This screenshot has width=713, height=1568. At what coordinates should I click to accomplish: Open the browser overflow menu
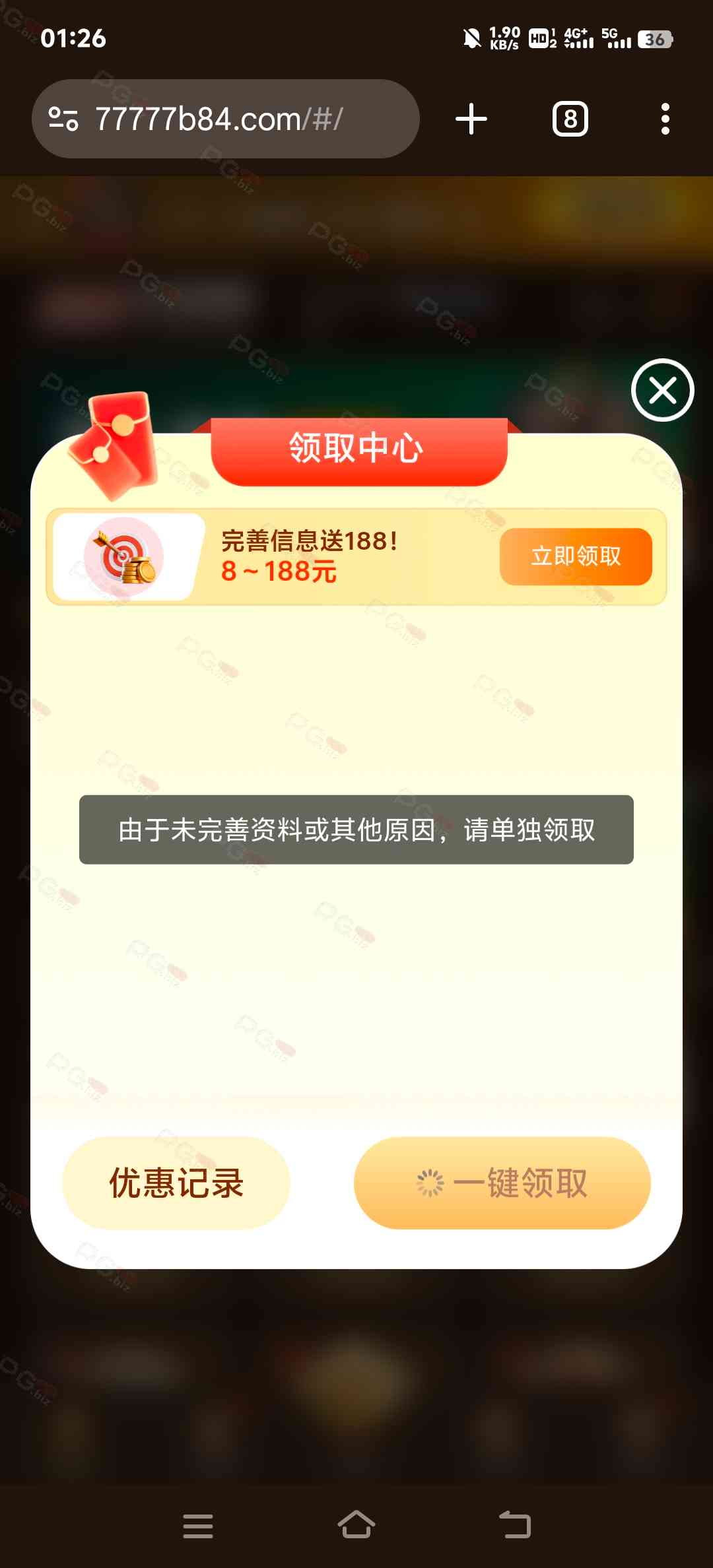pyautogui.click(x=665, y=119)
